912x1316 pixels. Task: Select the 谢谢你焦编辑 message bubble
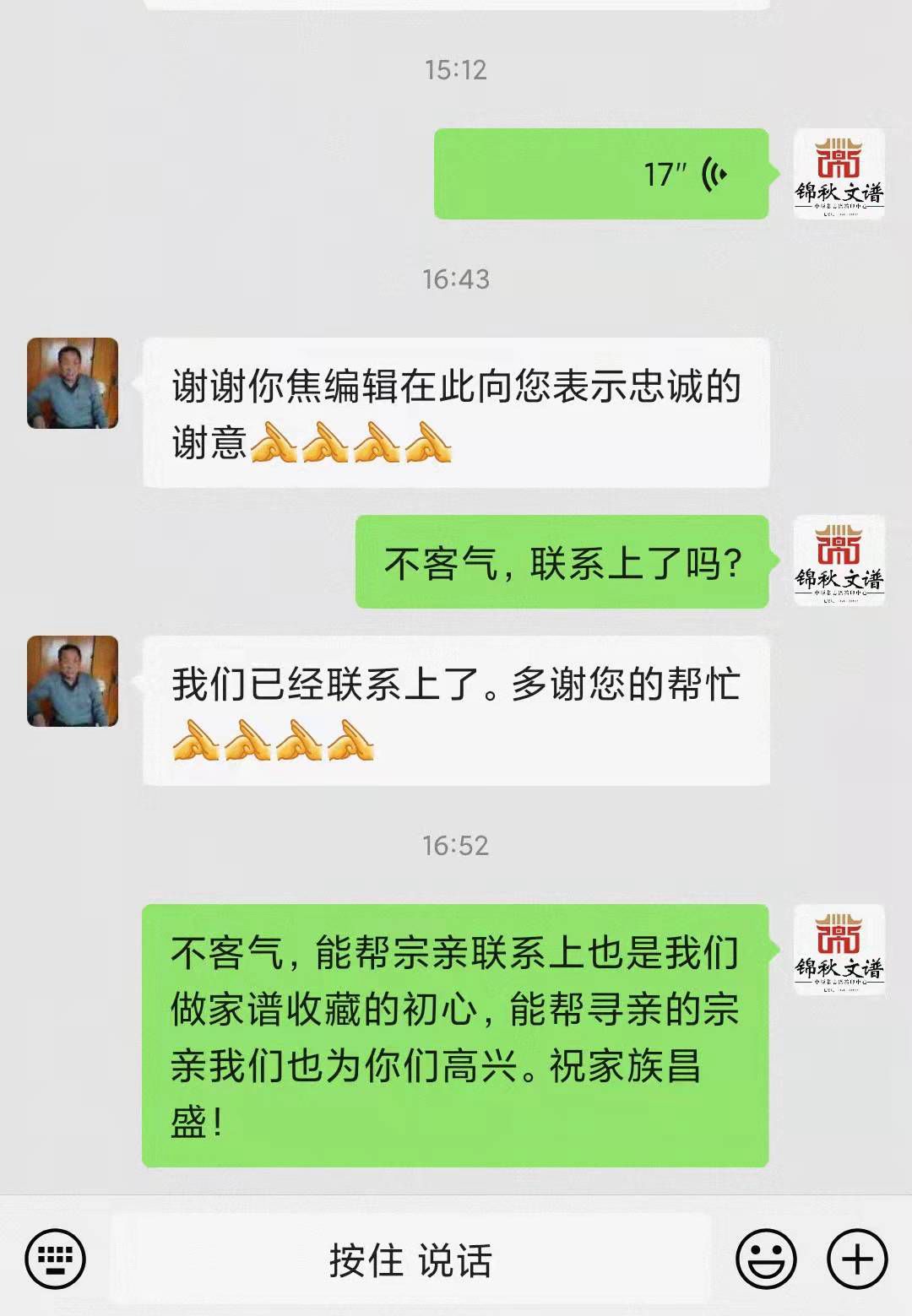click(456, 414)
